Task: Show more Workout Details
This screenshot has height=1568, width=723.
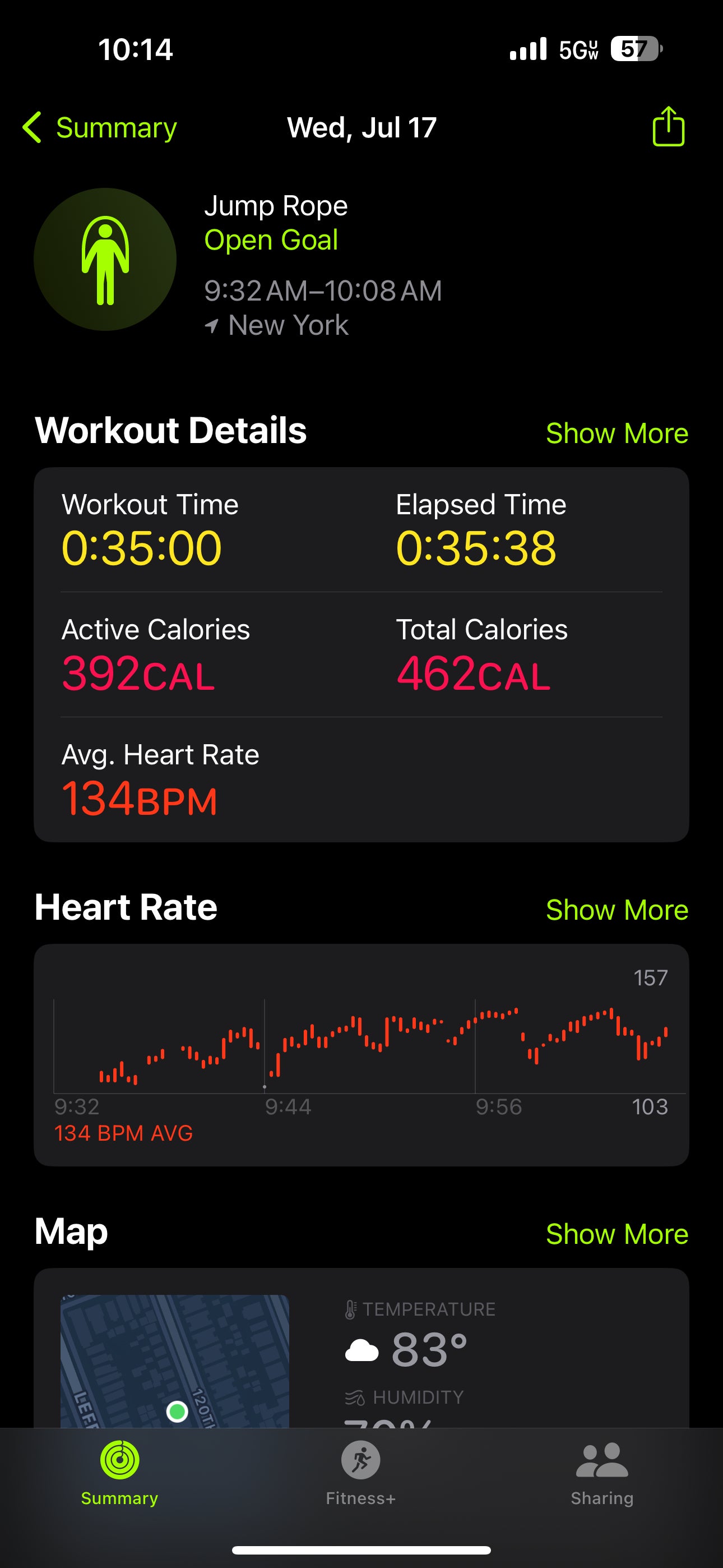Action: (617, 433)
